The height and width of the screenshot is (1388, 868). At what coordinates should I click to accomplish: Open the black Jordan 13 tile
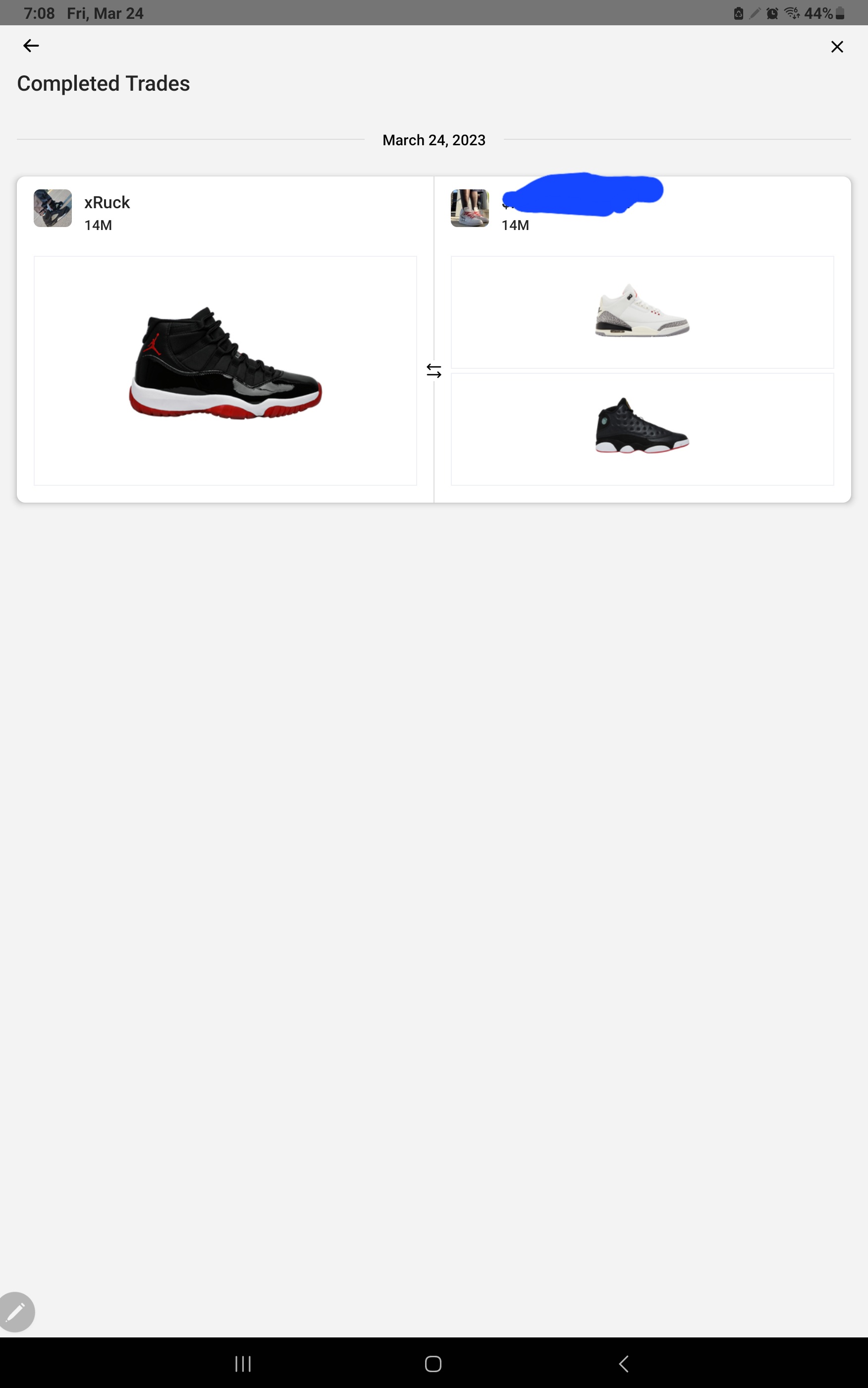[642, 428]
